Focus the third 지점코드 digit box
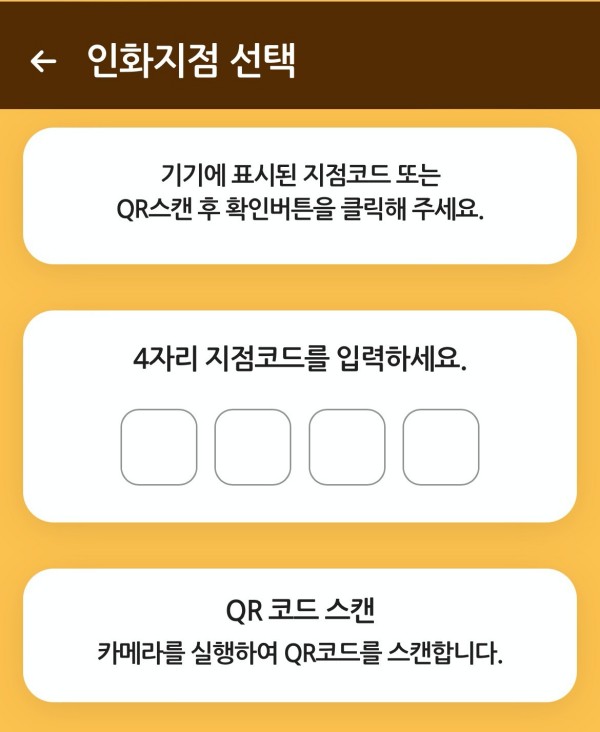 point(347,447)
